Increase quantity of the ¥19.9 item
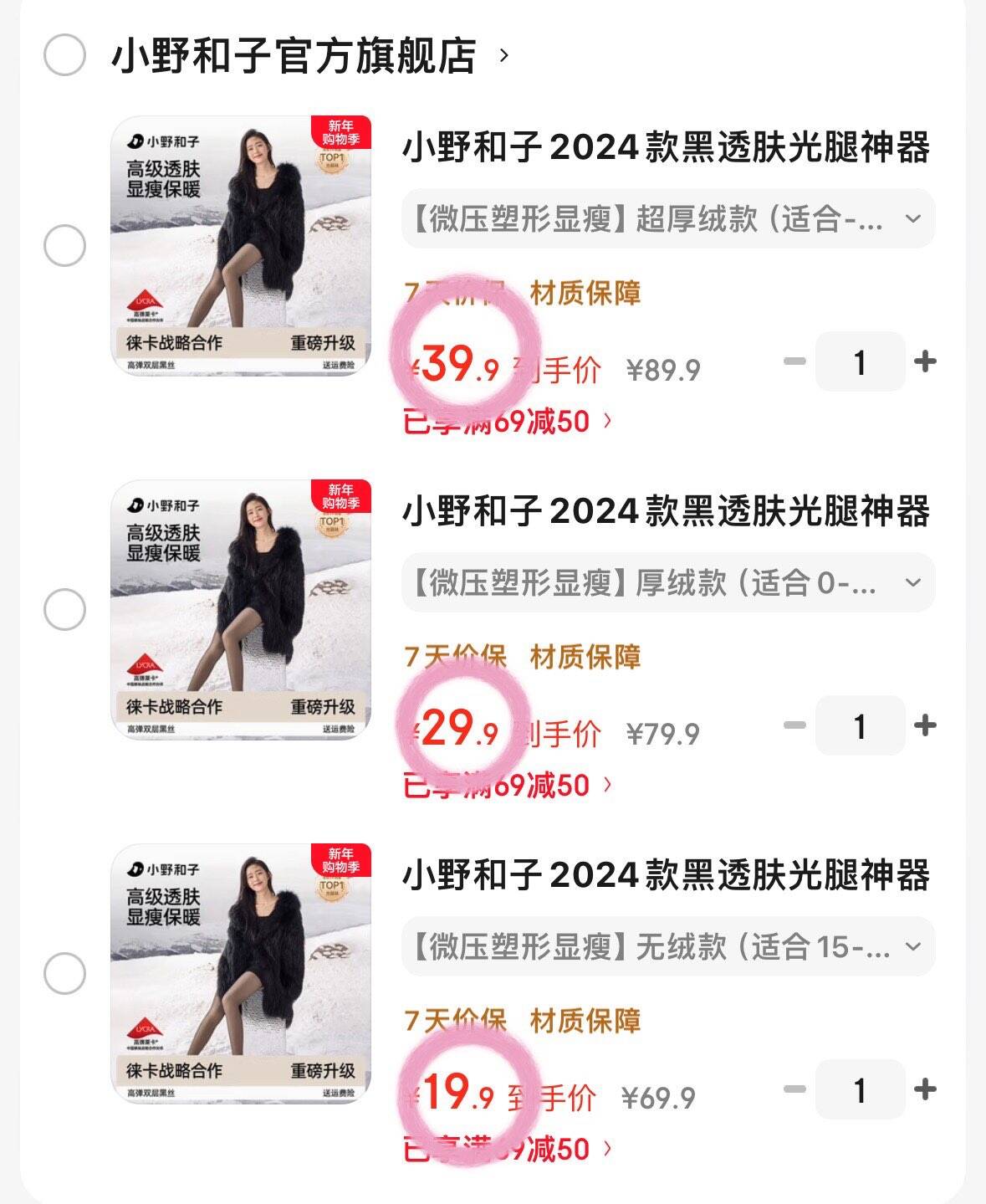The width and height of the screenshot is (986, 1204). [x=925, y=1089]
